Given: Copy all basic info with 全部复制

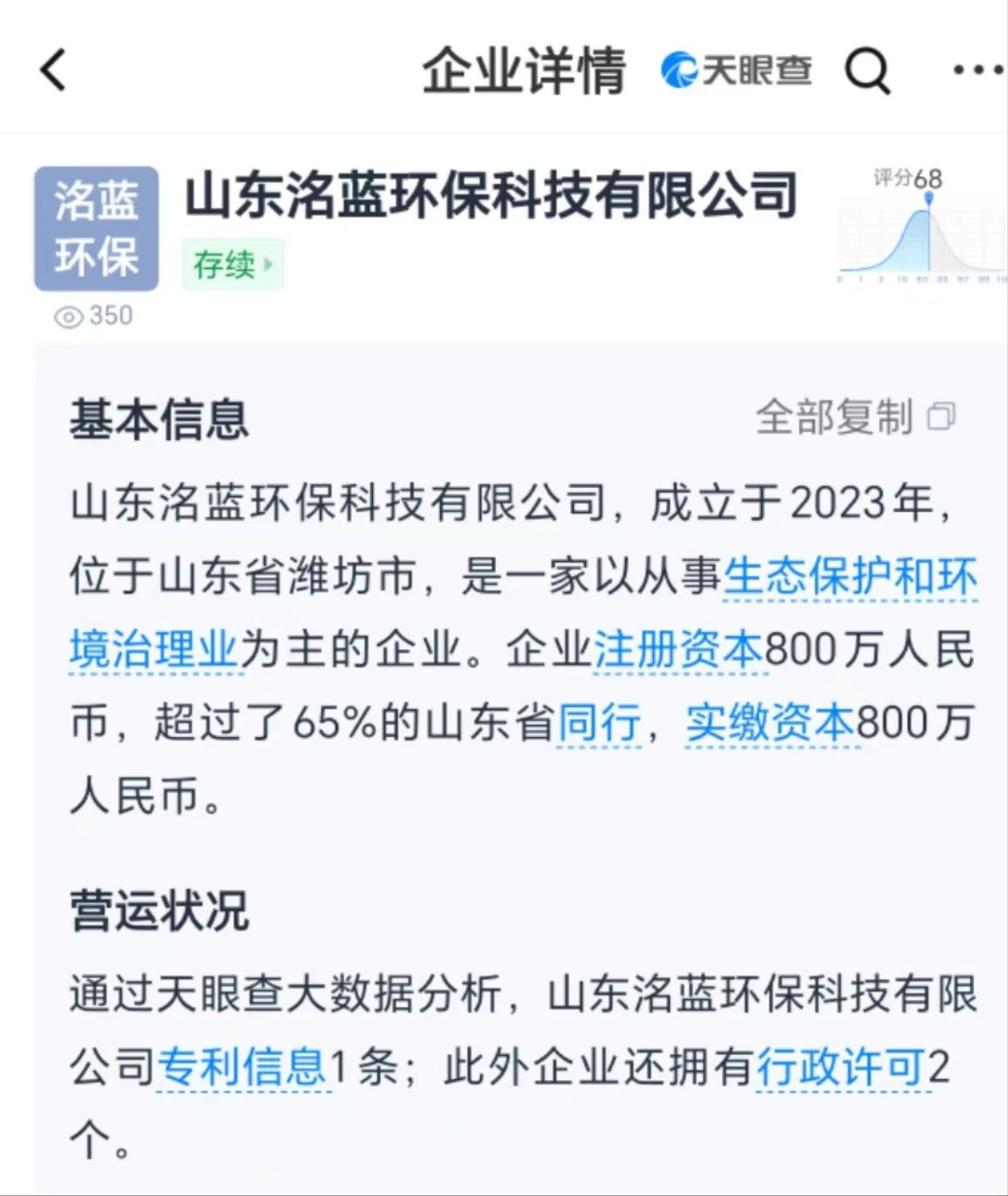Looking at the screenshot, I should [x=855, y=417].
